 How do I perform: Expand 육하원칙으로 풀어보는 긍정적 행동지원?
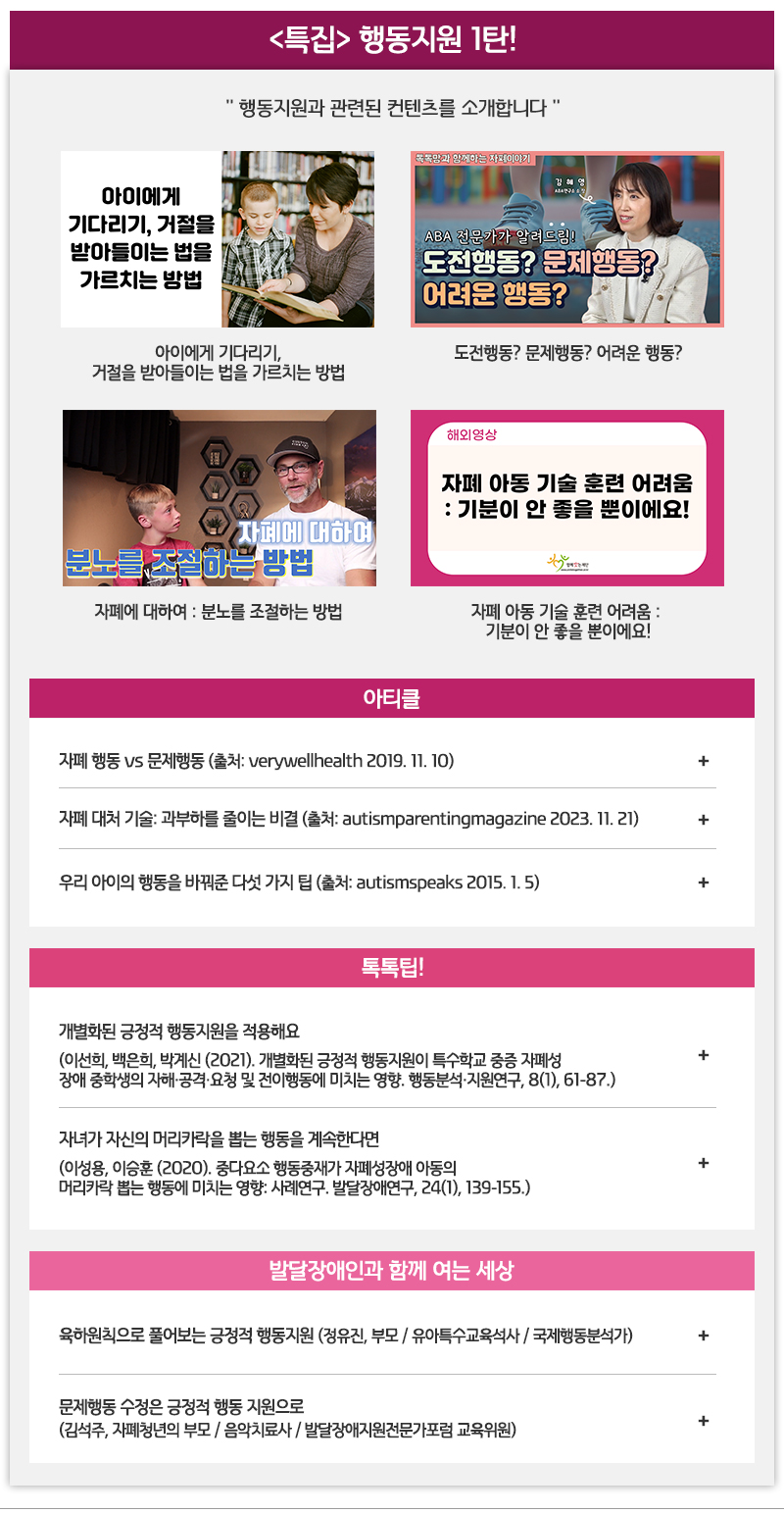click(x=703, y=1336)
